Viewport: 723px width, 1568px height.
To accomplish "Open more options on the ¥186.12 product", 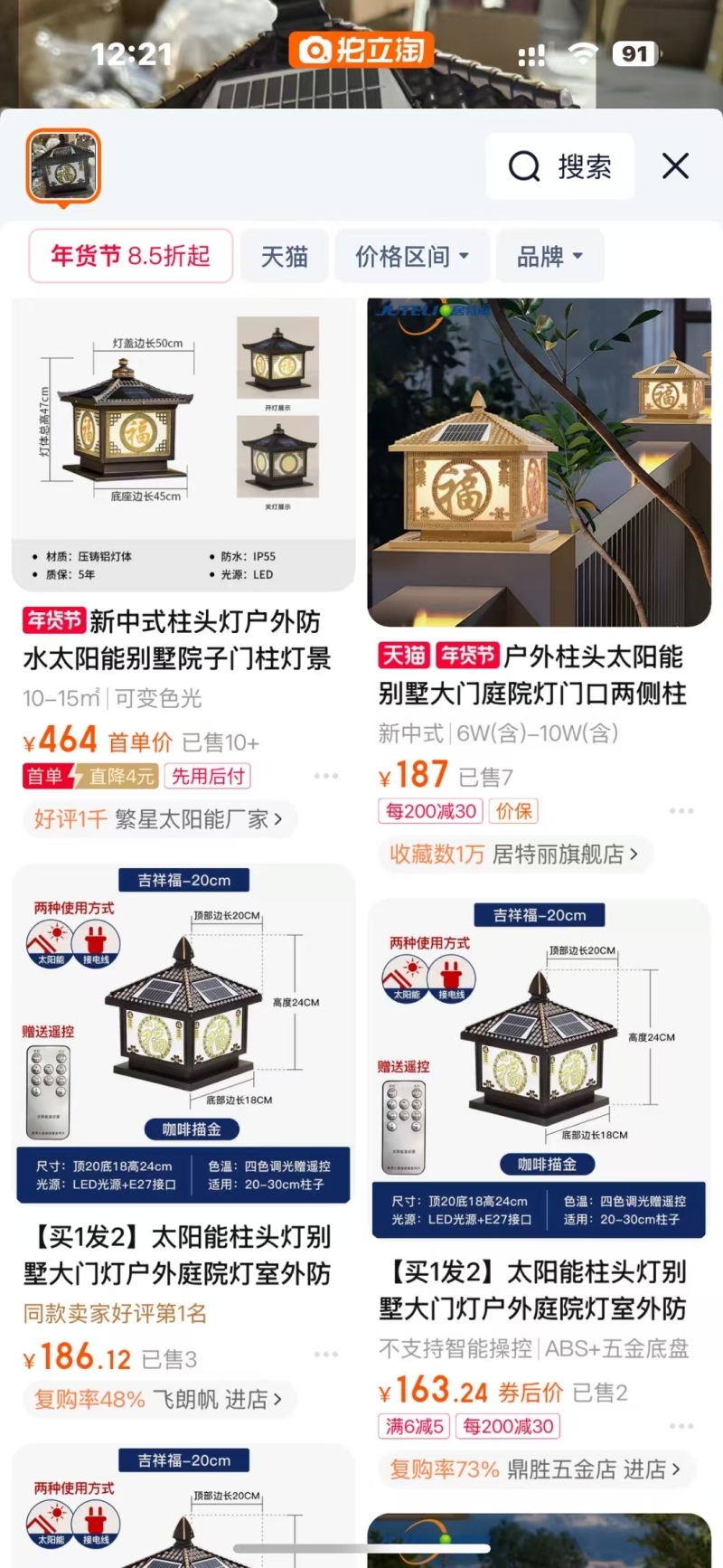I will 326,1355.
